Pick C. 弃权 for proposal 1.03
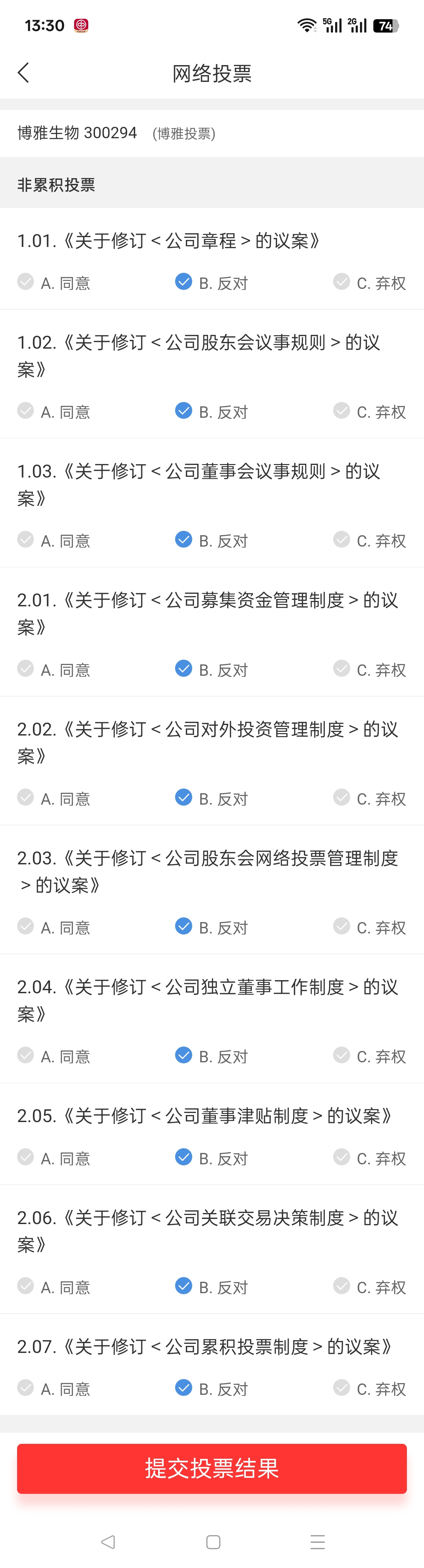This screenshot has height=1568, width=424. (370, 541)
